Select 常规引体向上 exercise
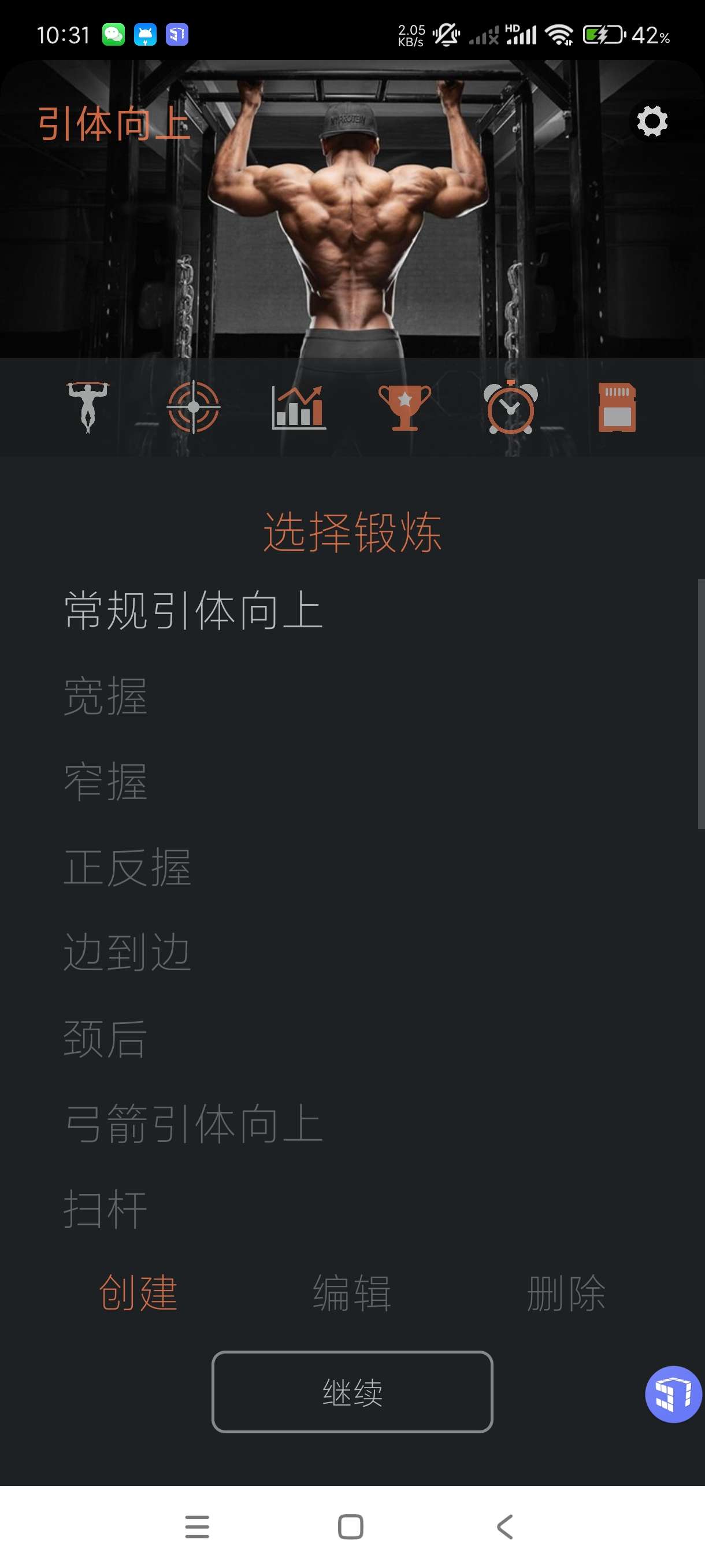The width and height of the screenshot is (705, 1568). [x=194, y=611]
